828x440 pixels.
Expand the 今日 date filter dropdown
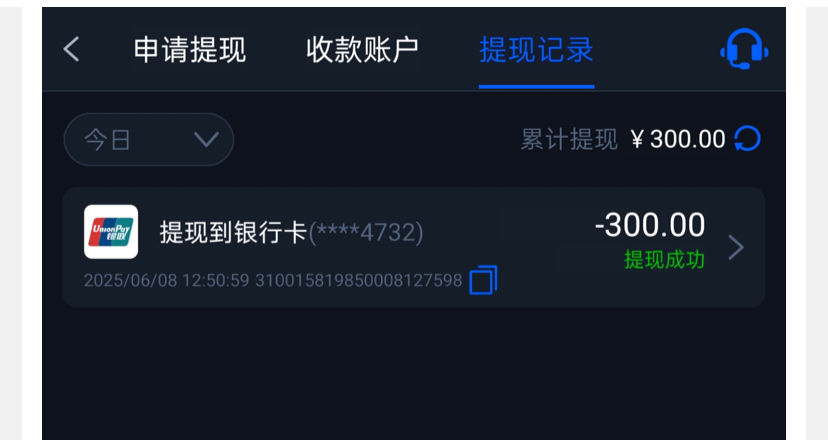point(149,140)
